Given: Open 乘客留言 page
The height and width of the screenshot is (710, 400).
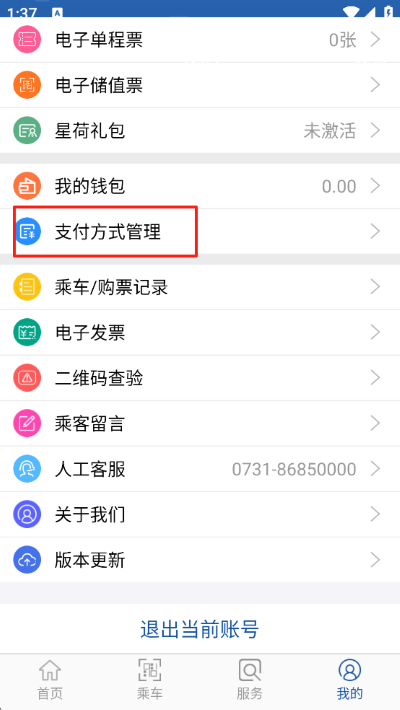Looking at the screenshot, I should point(200,424).
